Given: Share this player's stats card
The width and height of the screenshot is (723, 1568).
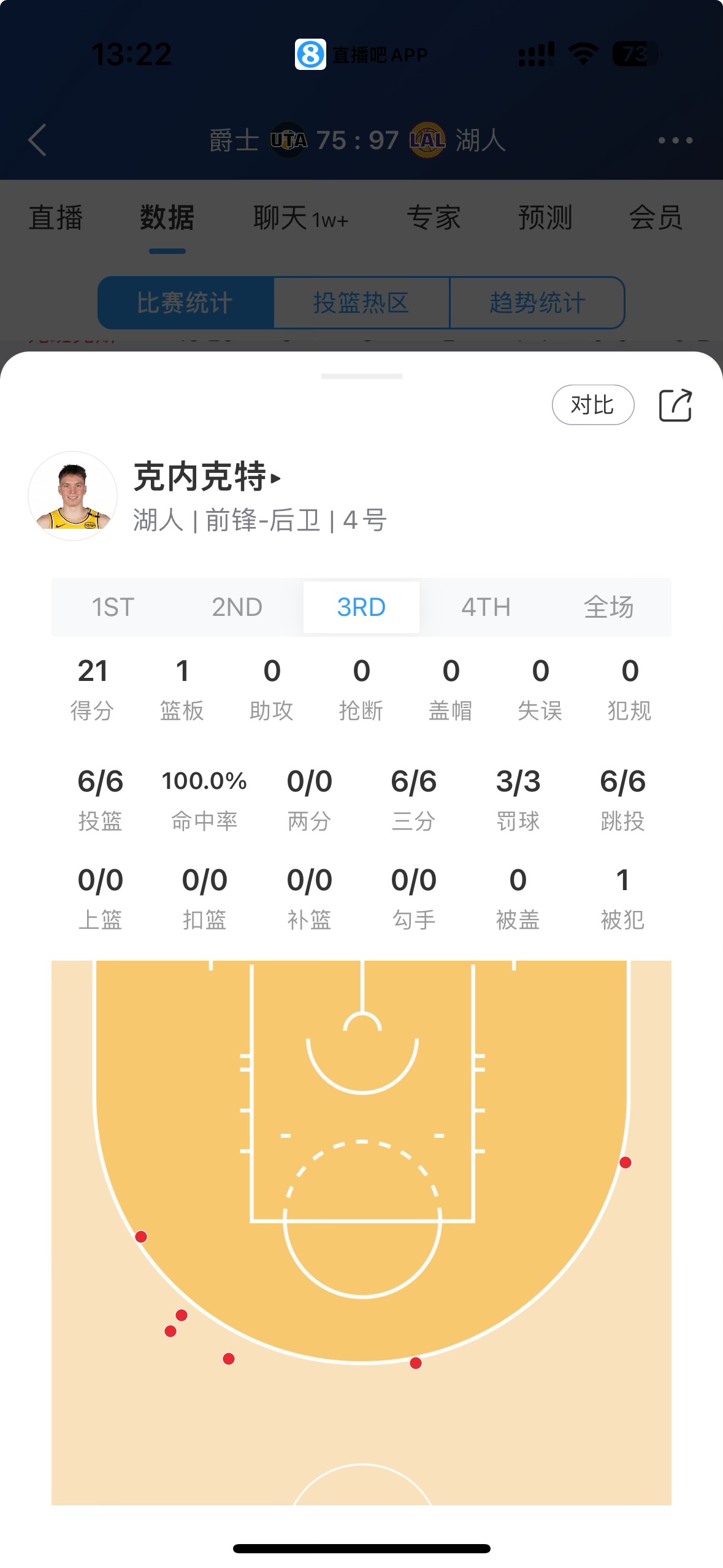Looking at the screenshot, I should pyautogui.click(x=675, y=405).
